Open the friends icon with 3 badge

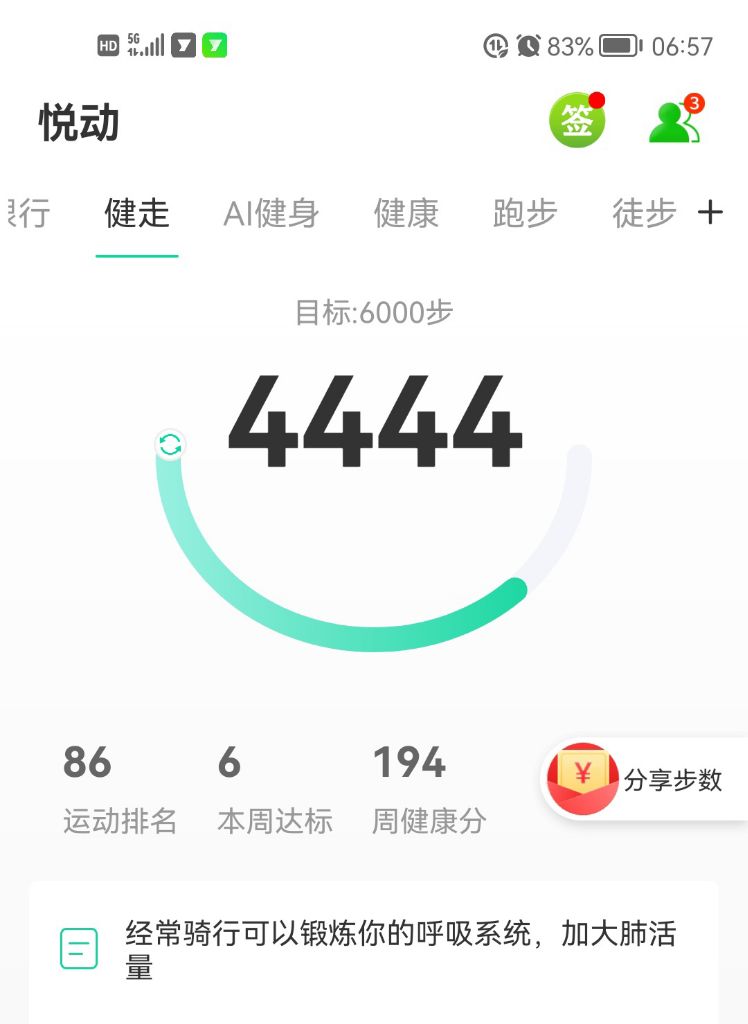pyautogui.click(x=673, y=121)
